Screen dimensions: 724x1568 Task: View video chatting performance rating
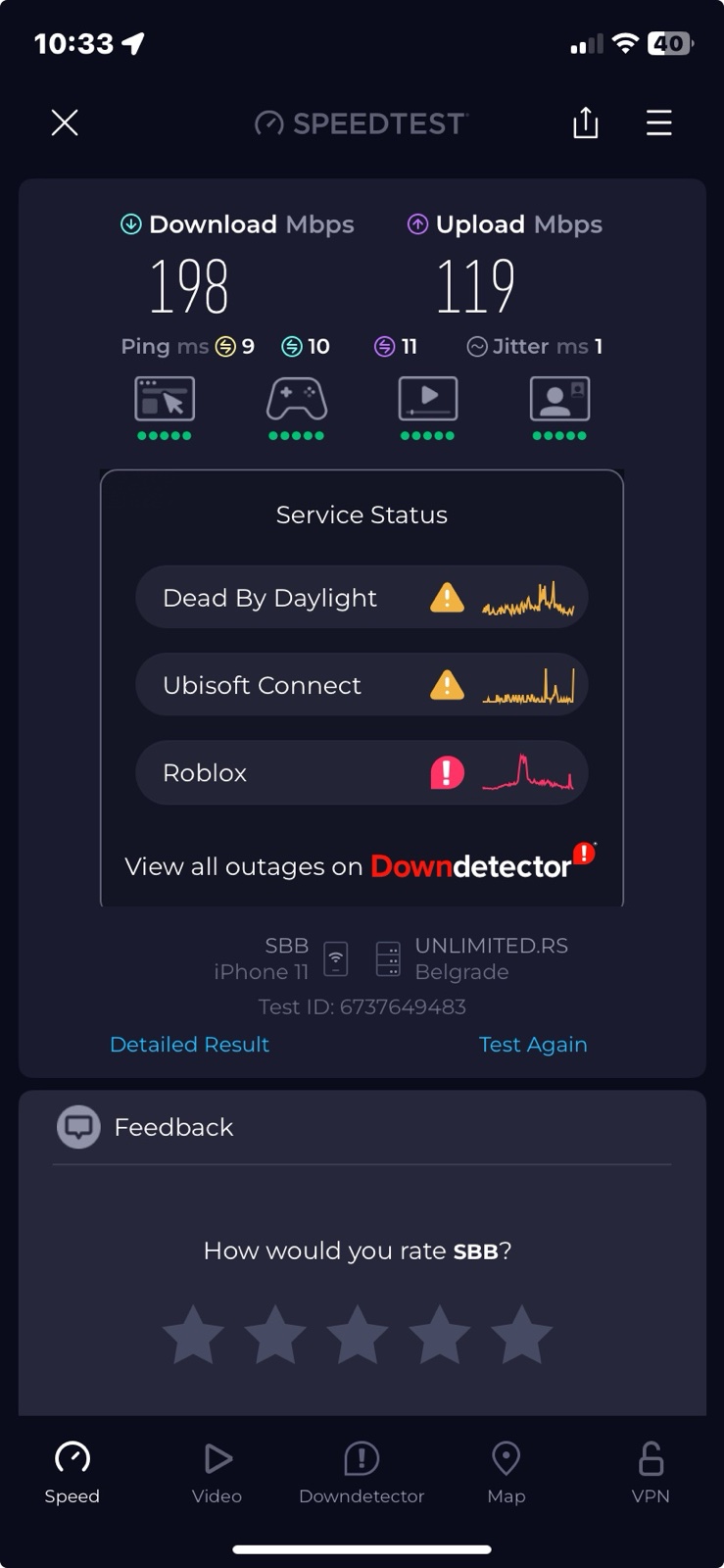point(559,407)
